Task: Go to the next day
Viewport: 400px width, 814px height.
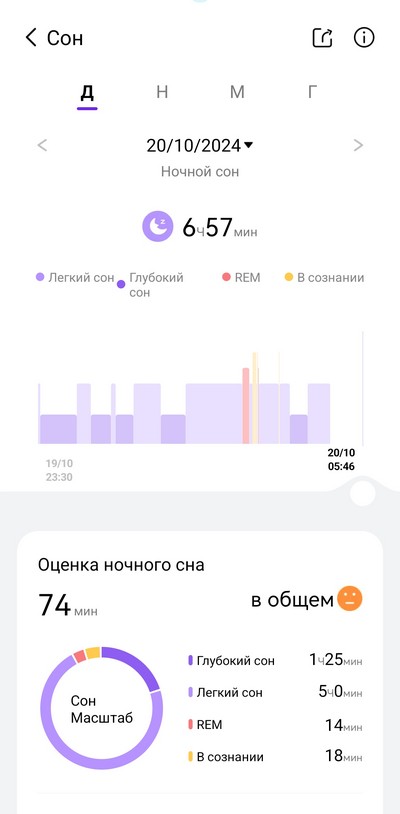Action: coord(358,145)
